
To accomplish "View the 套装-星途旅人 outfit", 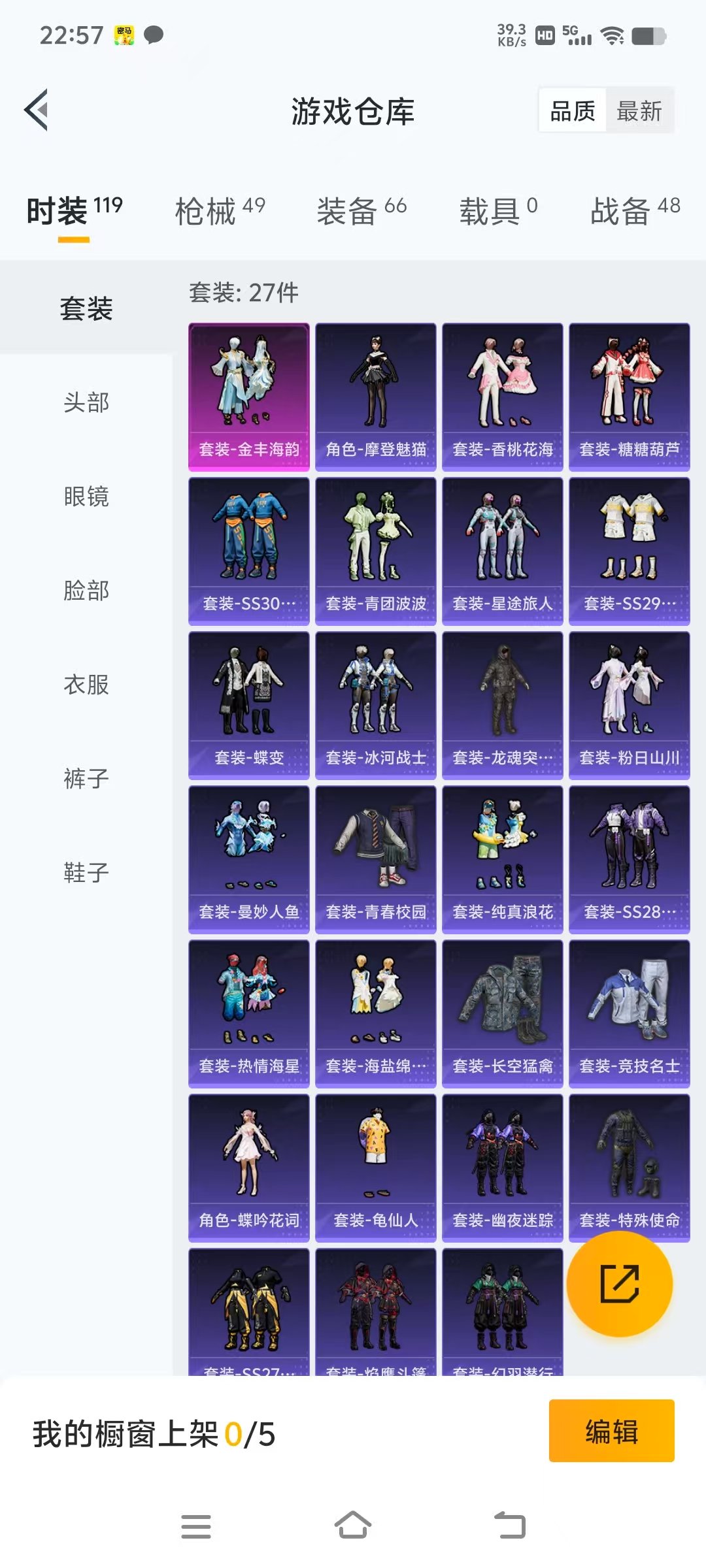I will [503, 551].
